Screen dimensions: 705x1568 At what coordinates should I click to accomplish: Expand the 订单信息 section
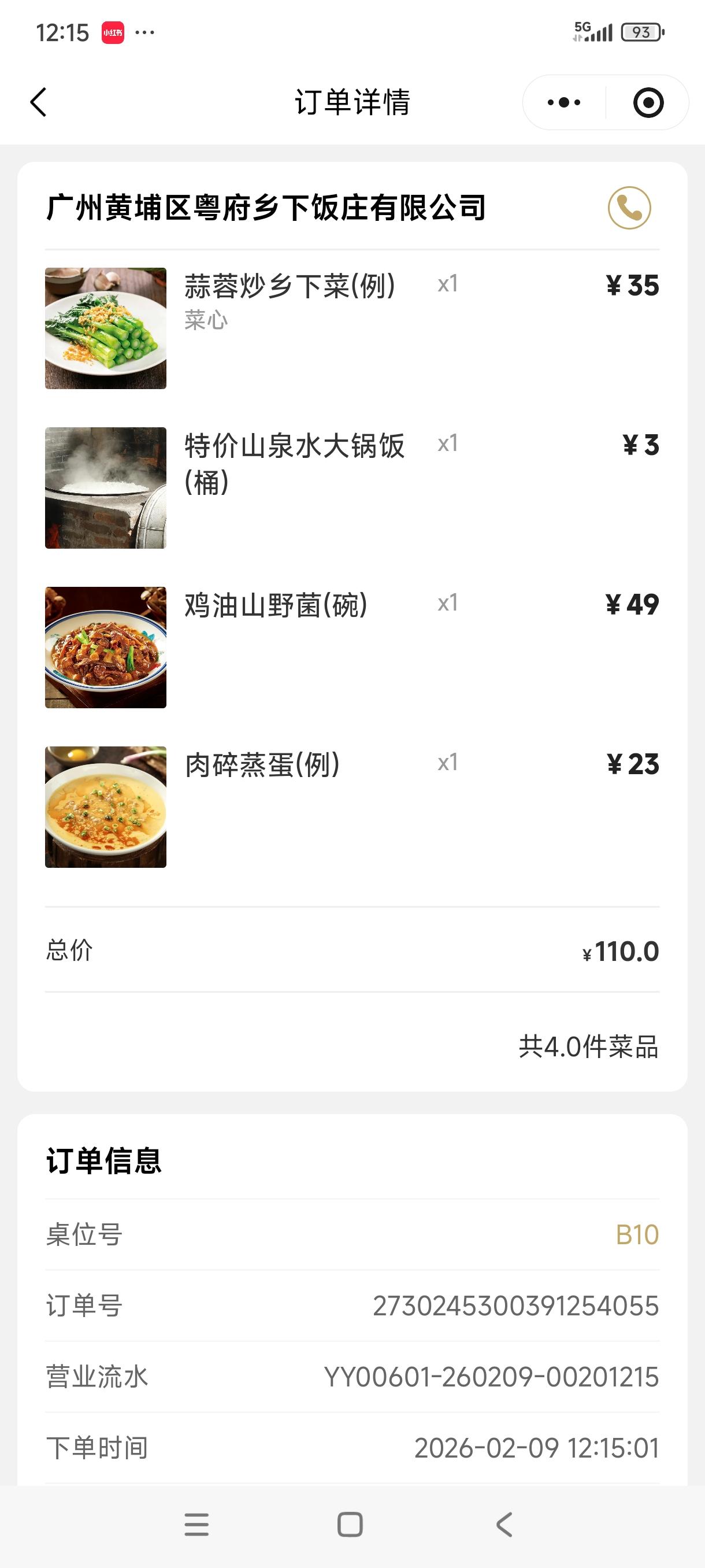[104, 1160]
